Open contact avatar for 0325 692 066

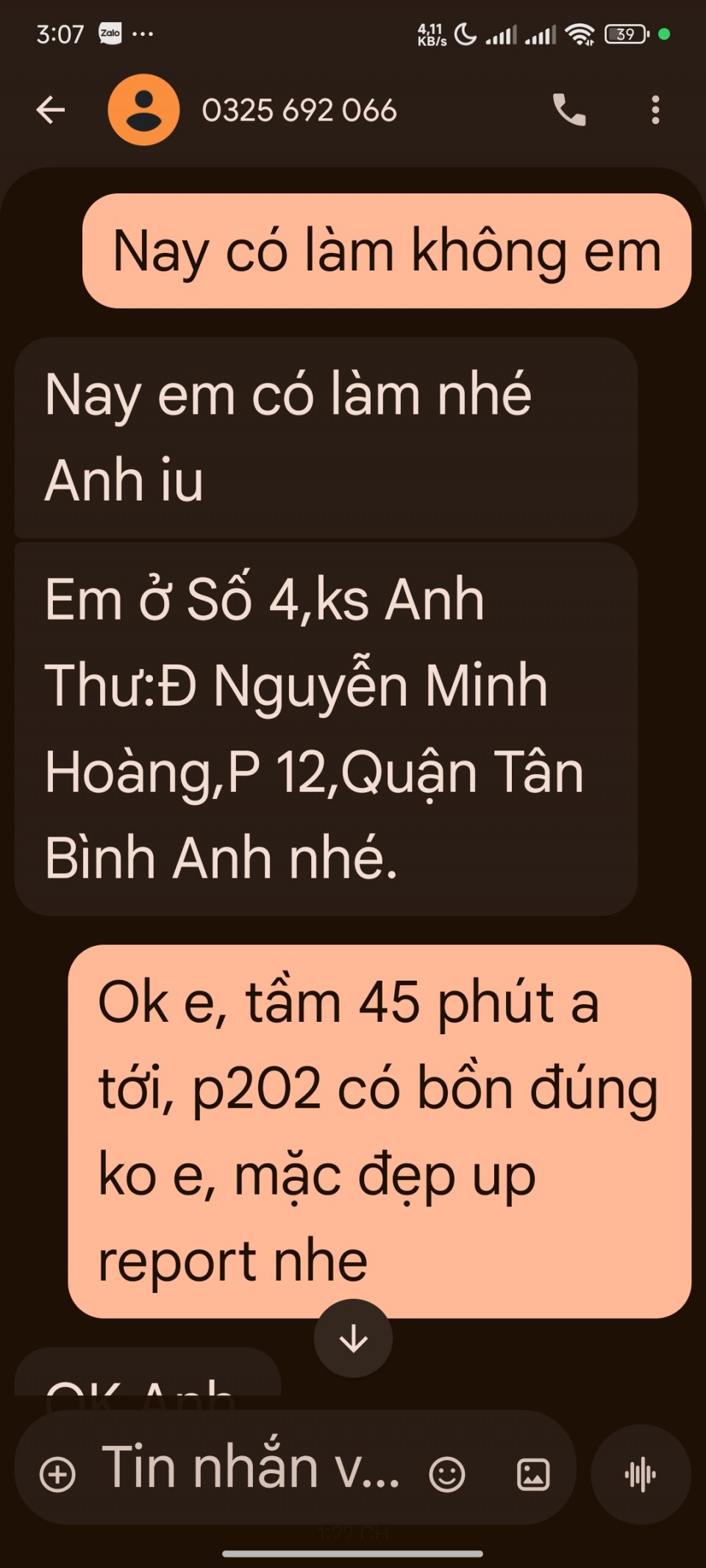click(143, 110)
